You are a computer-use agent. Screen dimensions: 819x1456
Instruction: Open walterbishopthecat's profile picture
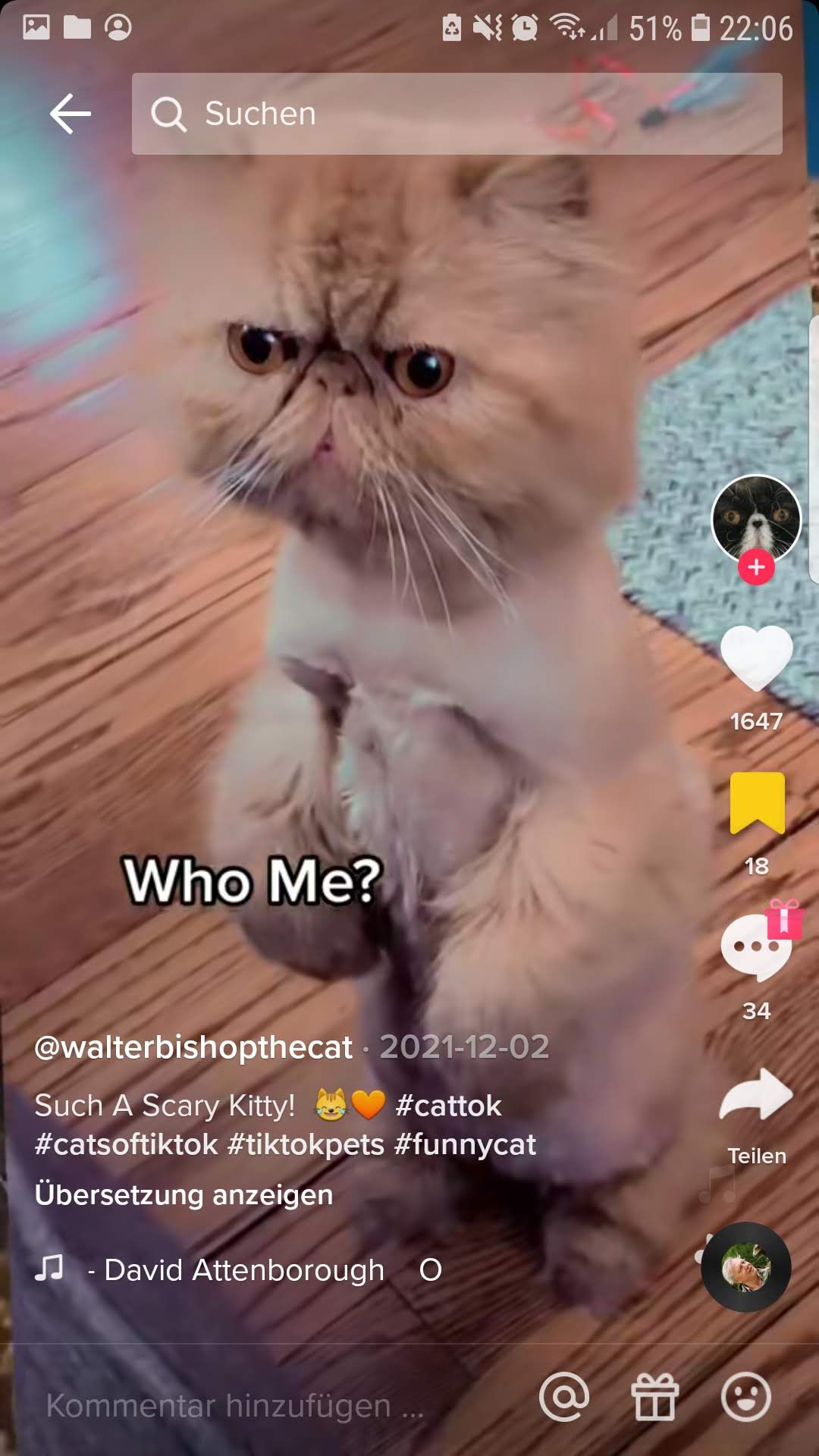(756, 519)
